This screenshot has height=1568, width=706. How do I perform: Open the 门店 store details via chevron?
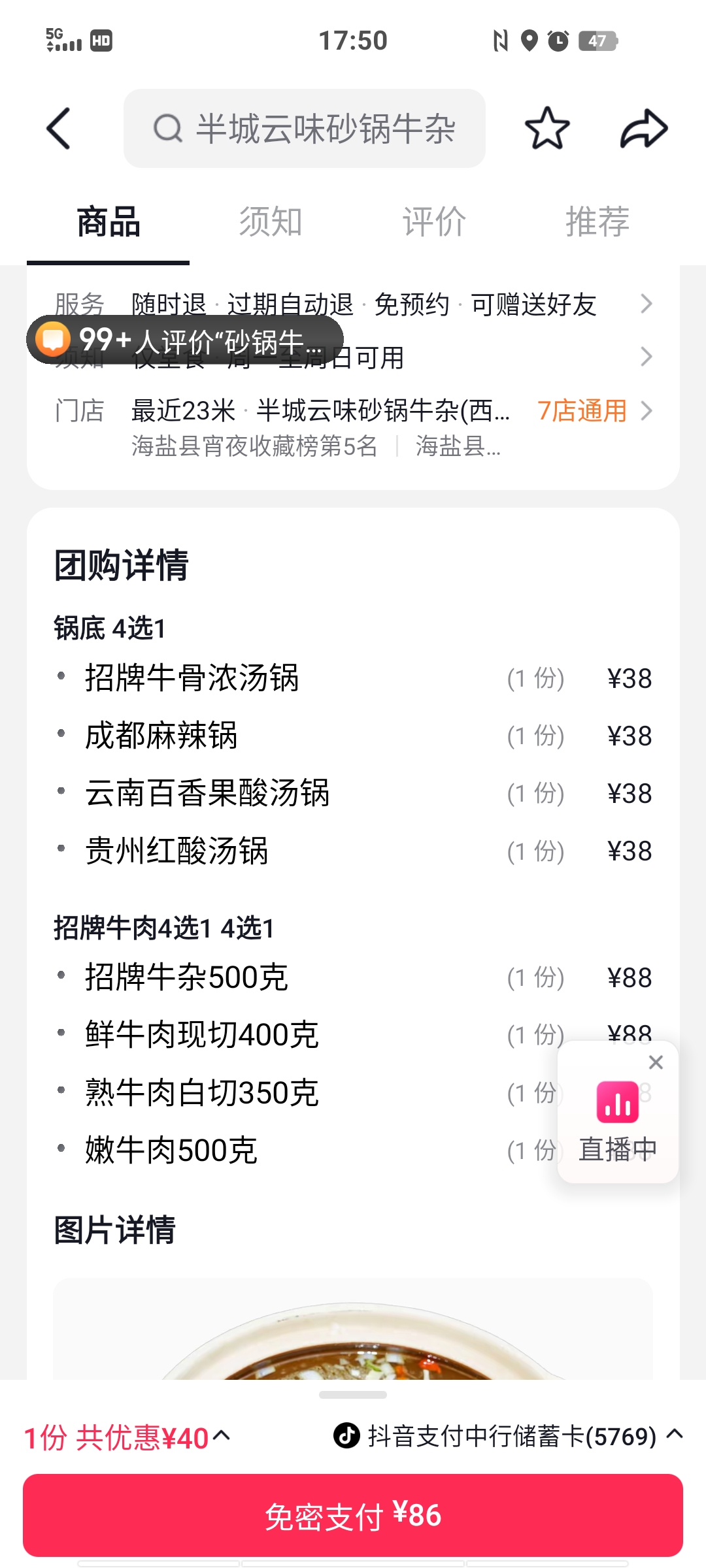646,412
